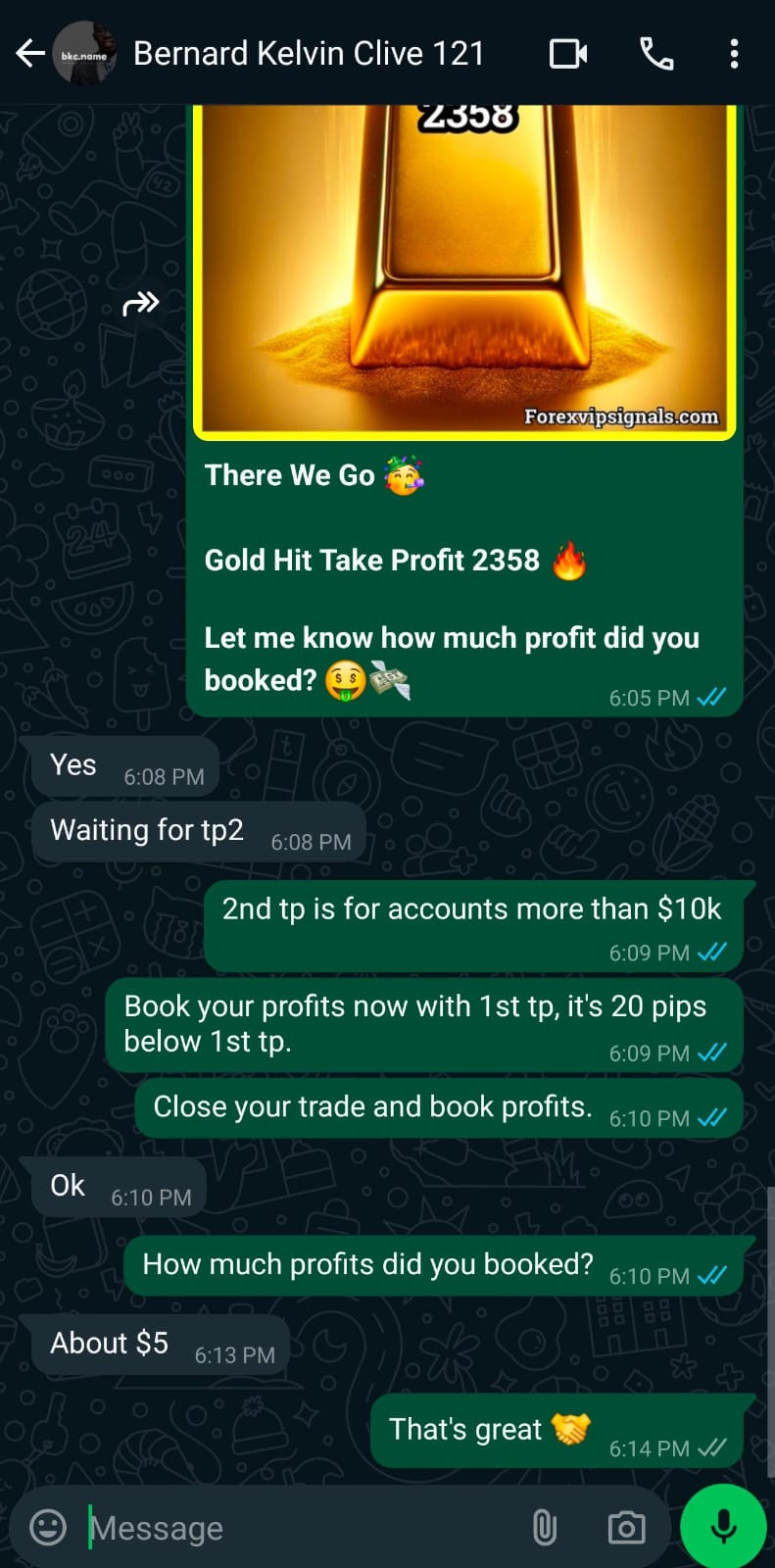Open the three-dot overflow menu
Image resolution: width=775 pixels, height=1568 pixels.
(x=734, y=54)
